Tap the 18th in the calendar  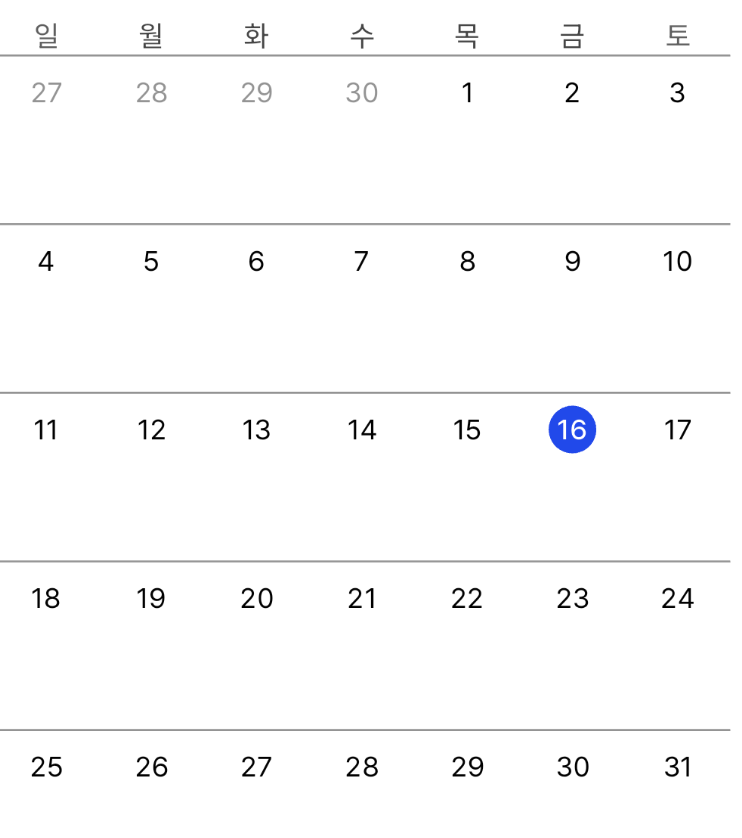[46, 599]
